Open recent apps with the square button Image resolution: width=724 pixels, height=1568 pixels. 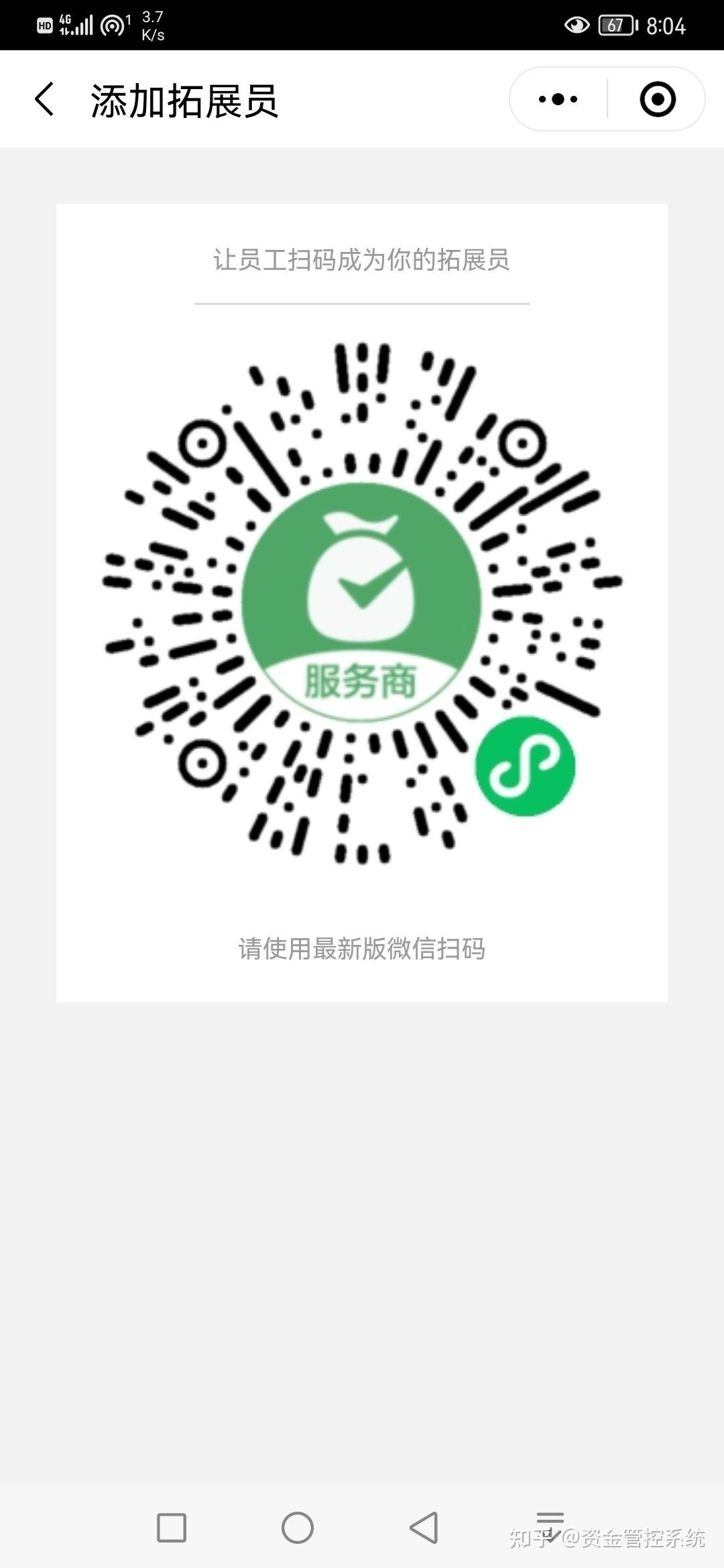172,1528
